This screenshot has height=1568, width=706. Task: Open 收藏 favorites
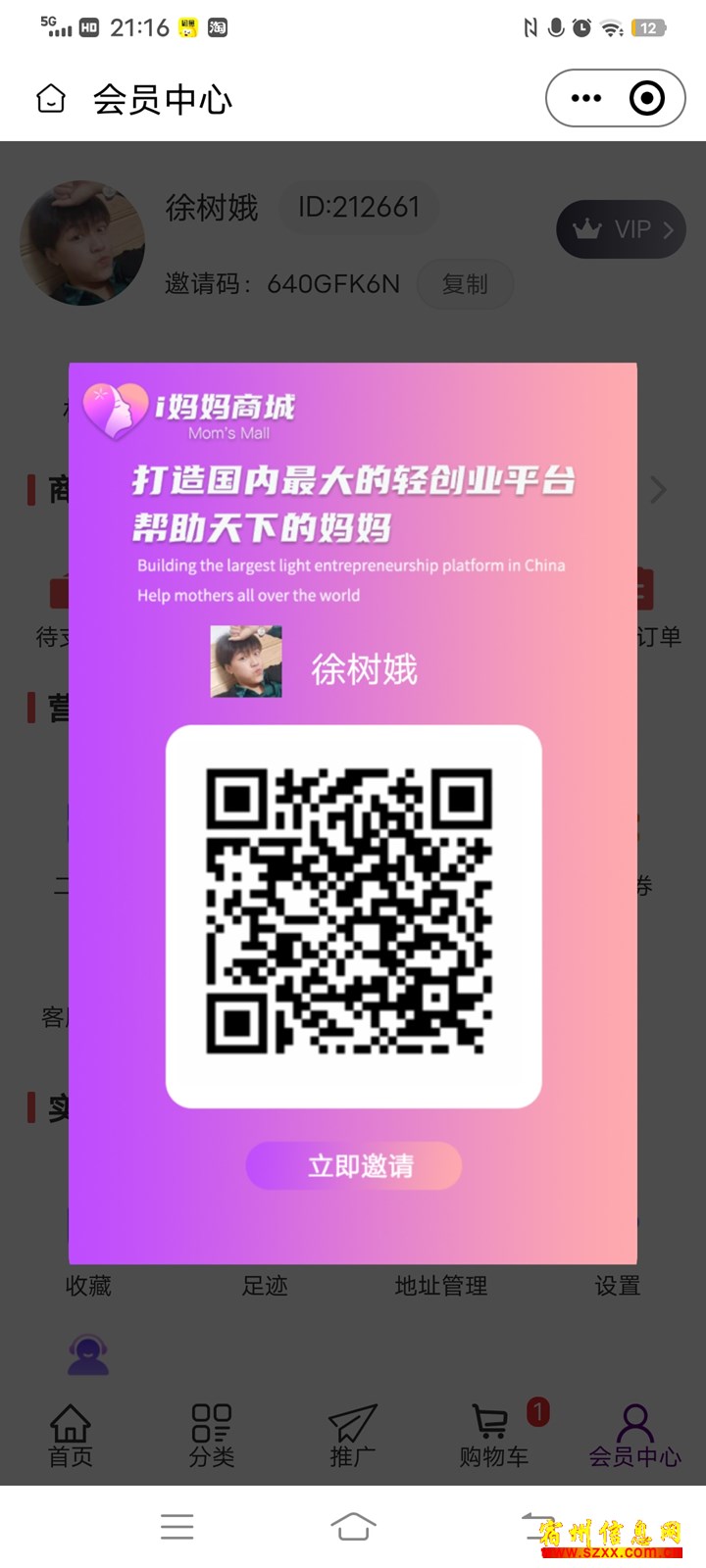[x=88, y=1284]
